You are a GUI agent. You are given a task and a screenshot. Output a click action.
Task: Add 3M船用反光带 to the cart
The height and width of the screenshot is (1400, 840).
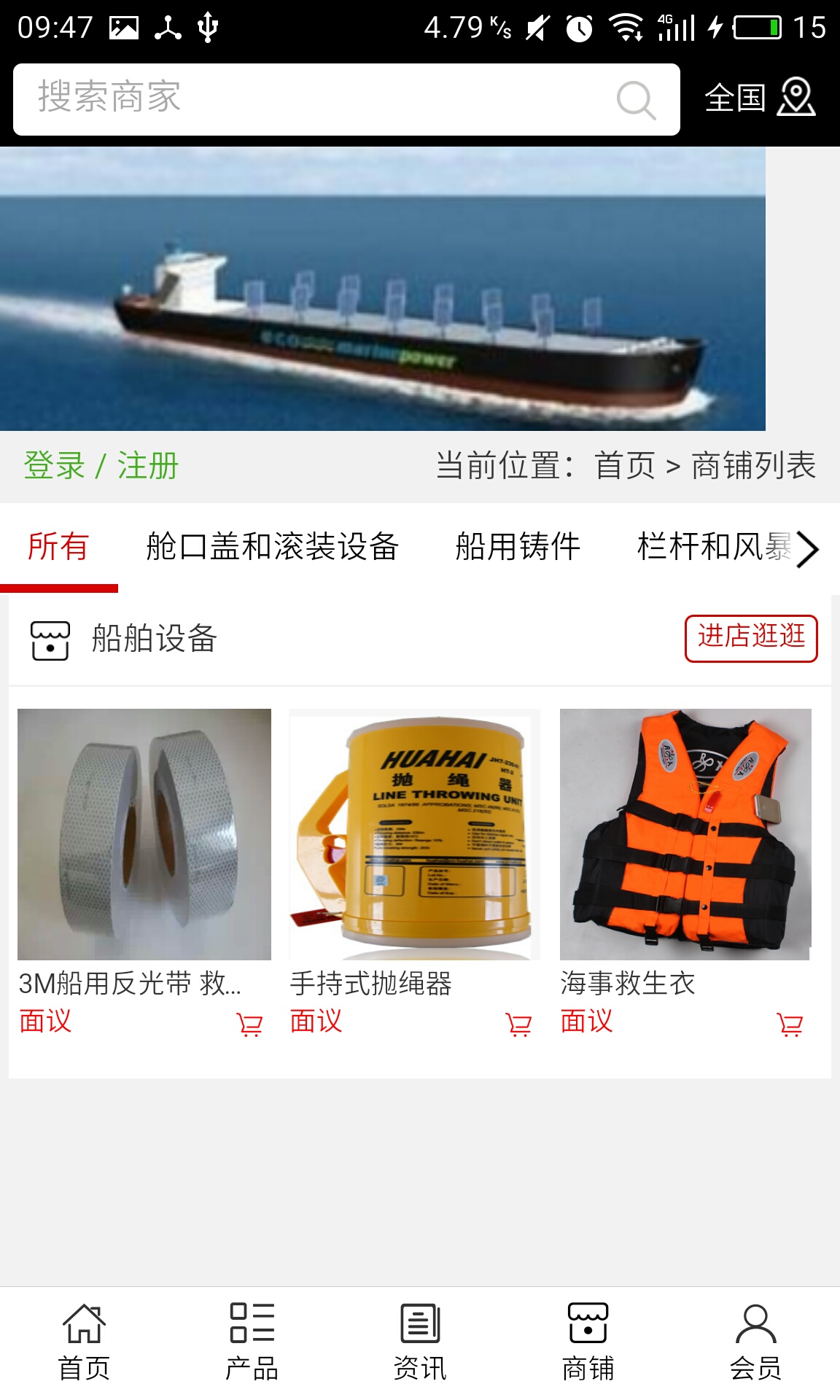[249, 1024]
